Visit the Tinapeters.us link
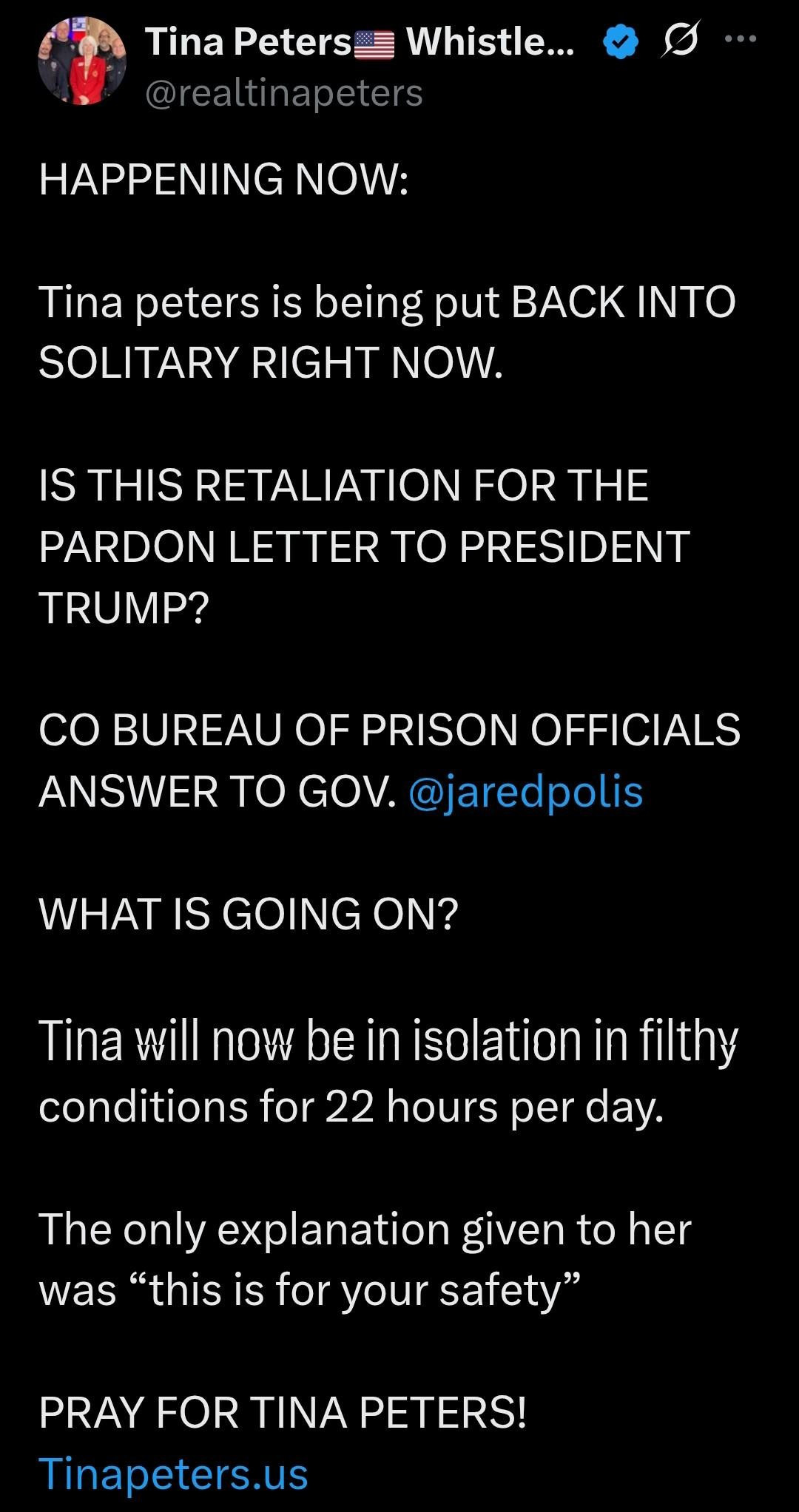Image resolution: width=799 pixels, height=1512 pixels. (173, 1473)
